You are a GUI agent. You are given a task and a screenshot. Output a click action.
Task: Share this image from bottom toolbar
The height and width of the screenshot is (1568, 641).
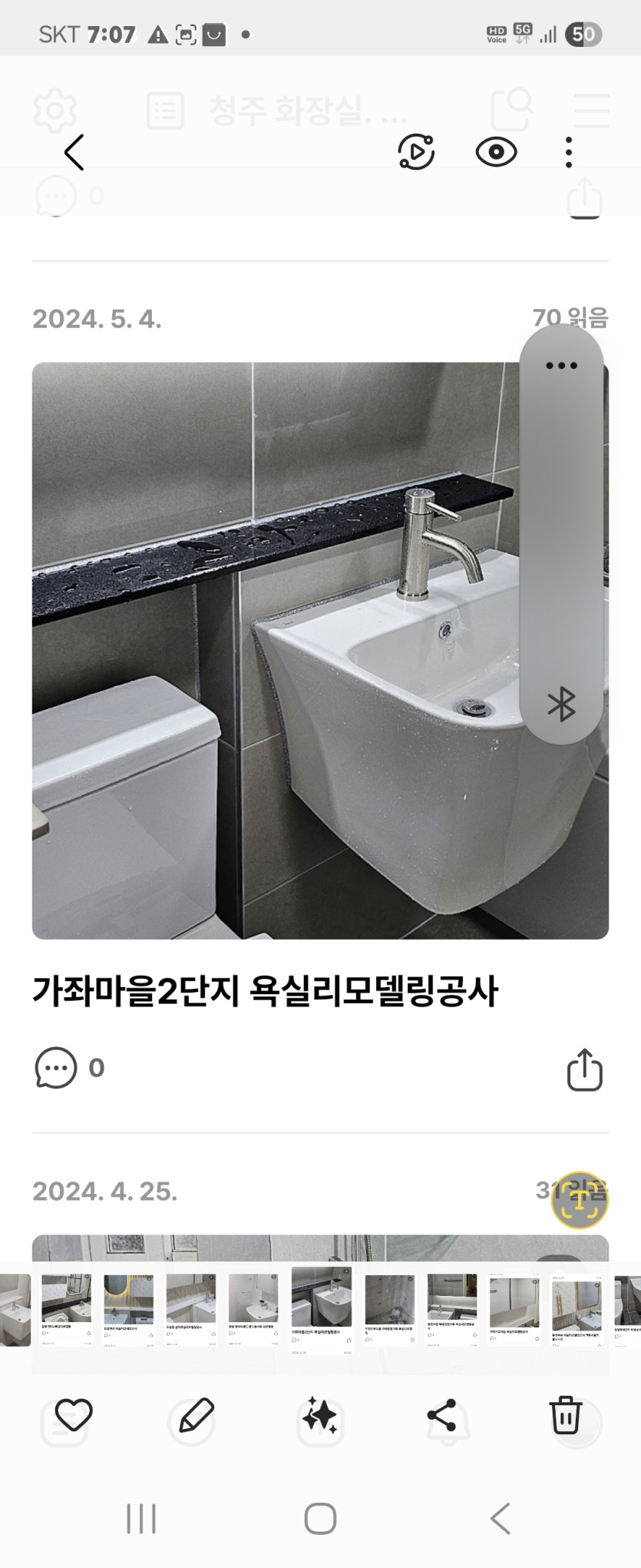pos(441,1415)
